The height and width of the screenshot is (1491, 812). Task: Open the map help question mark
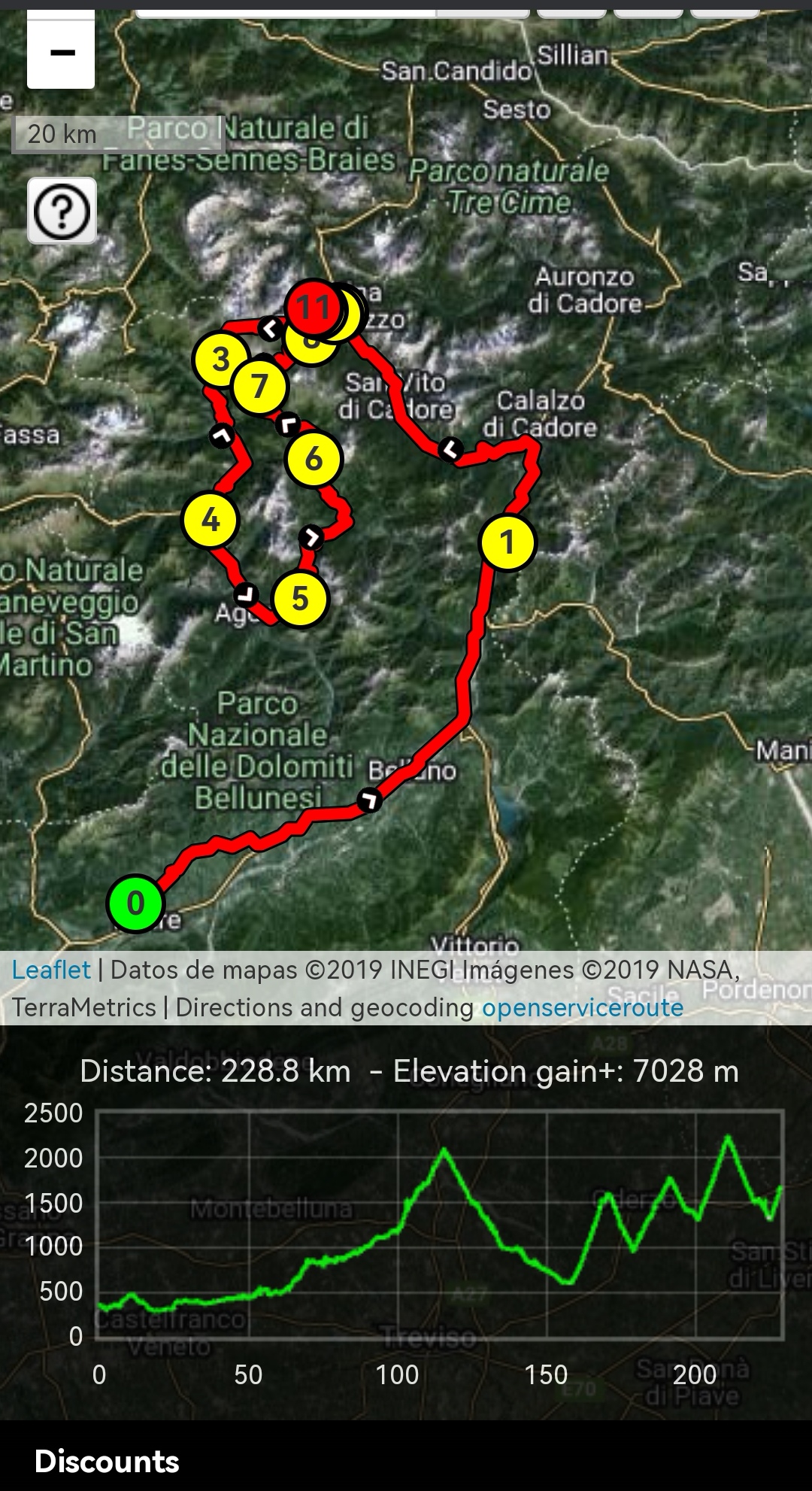click(x=62, y=211)
